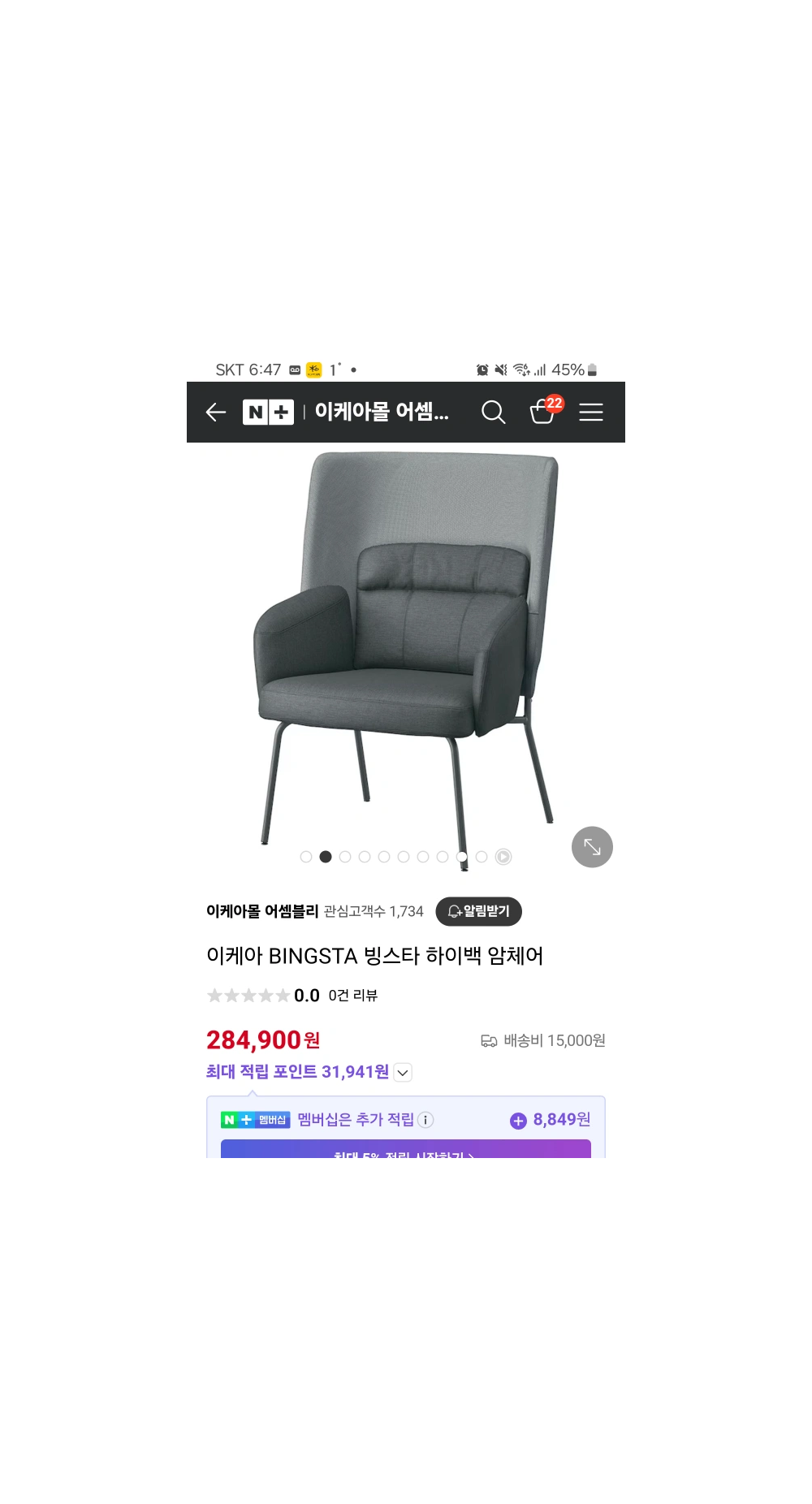The height and width of the screenshot is (1504, 812).
Task: Open the N+ store home logo
Action: [x=268, y=413]
